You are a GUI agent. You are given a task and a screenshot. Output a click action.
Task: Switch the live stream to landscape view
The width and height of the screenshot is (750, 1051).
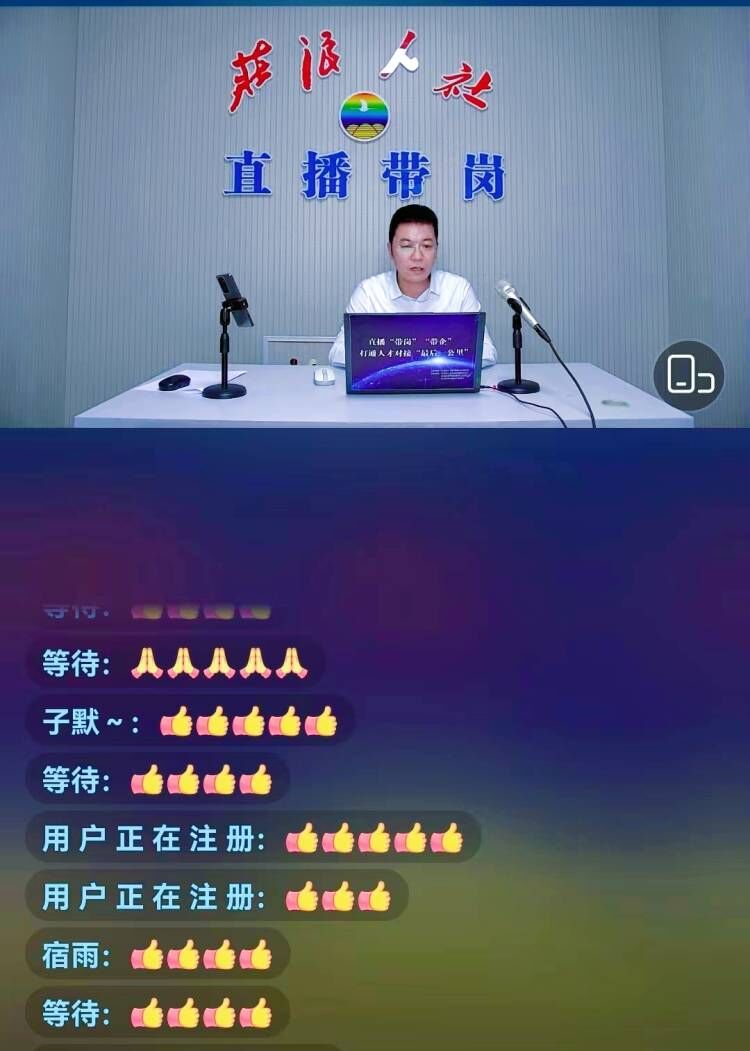click(689, 376)
